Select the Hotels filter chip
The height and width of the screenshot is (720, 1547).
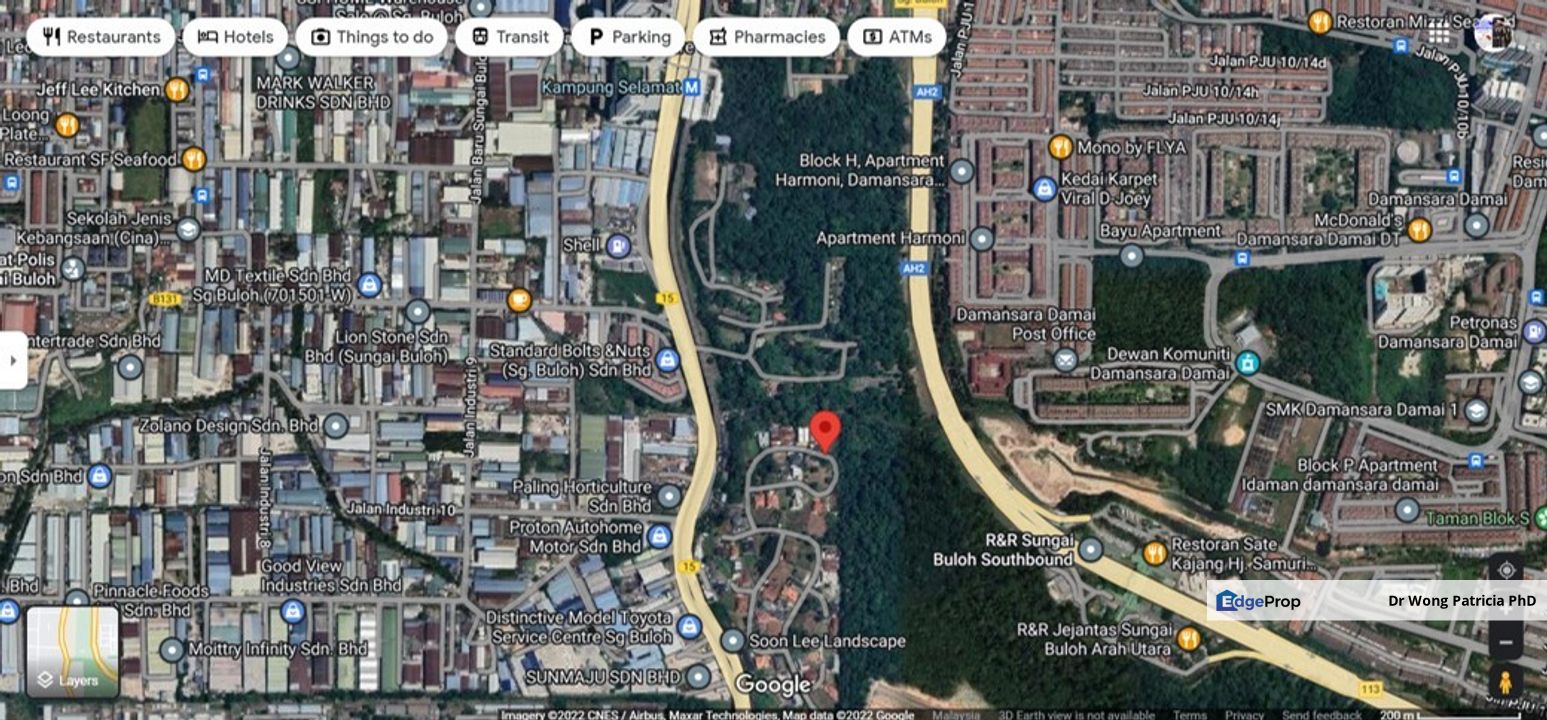[x=235, y=37]
